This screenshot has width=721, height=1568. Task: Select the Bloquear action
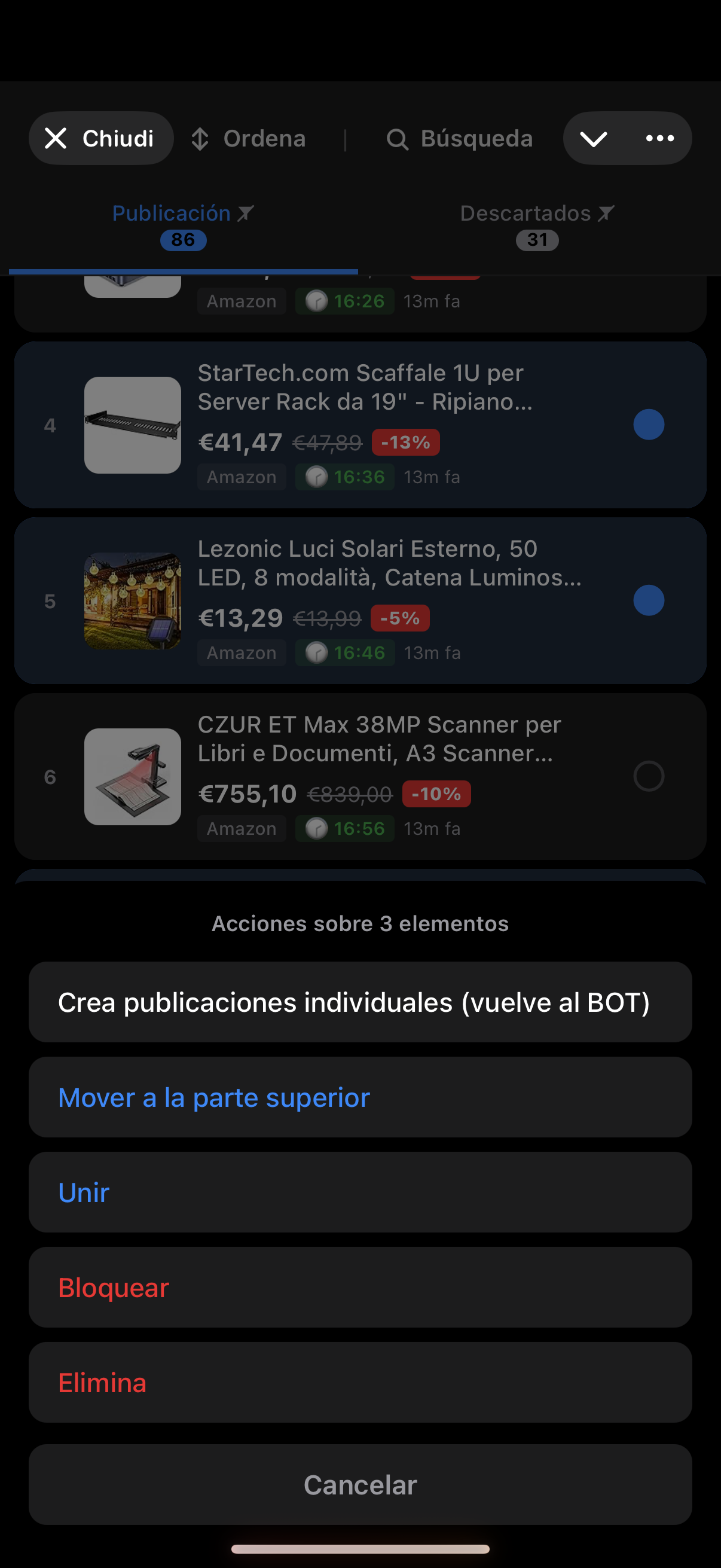click(360, 1287)
